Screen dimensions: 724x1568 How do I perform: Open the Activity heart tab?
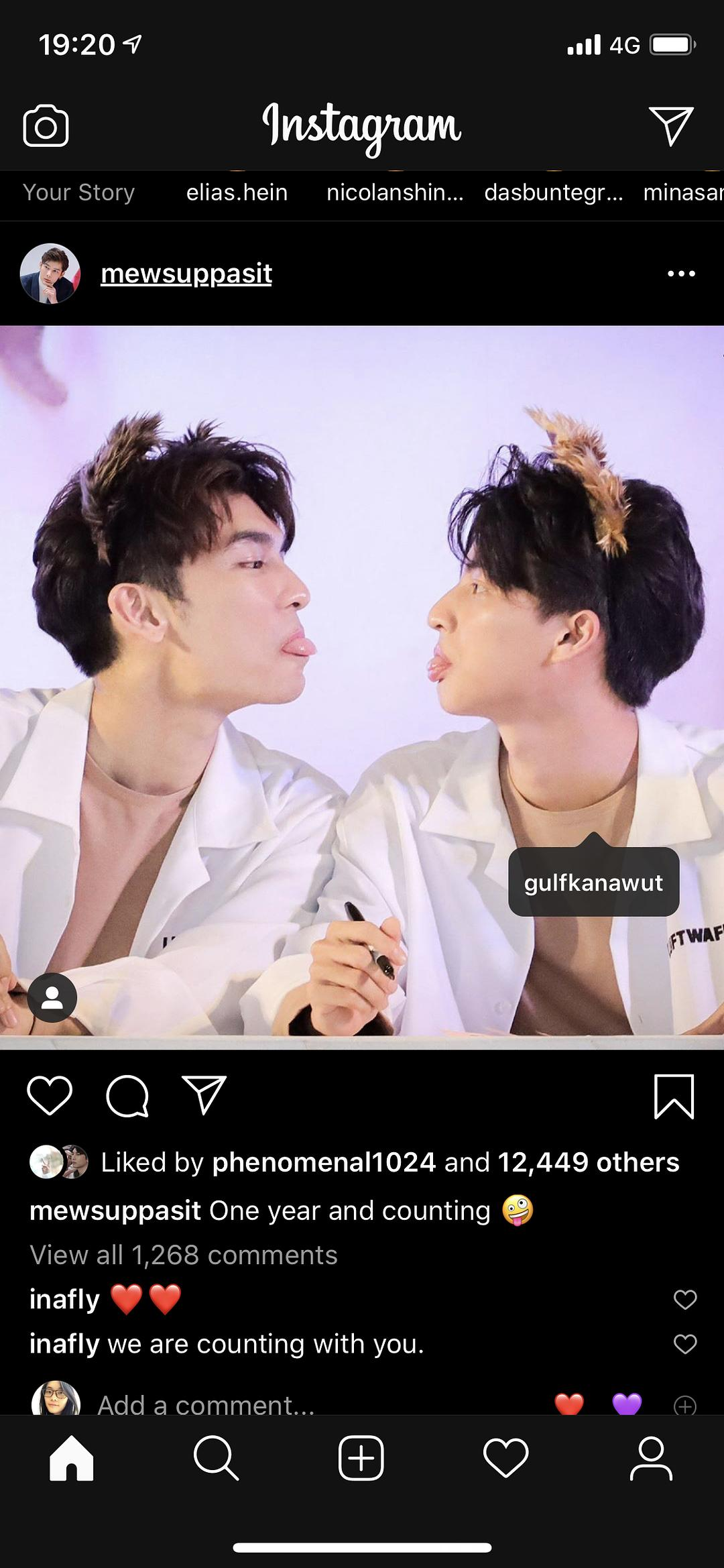(506, 1458)
